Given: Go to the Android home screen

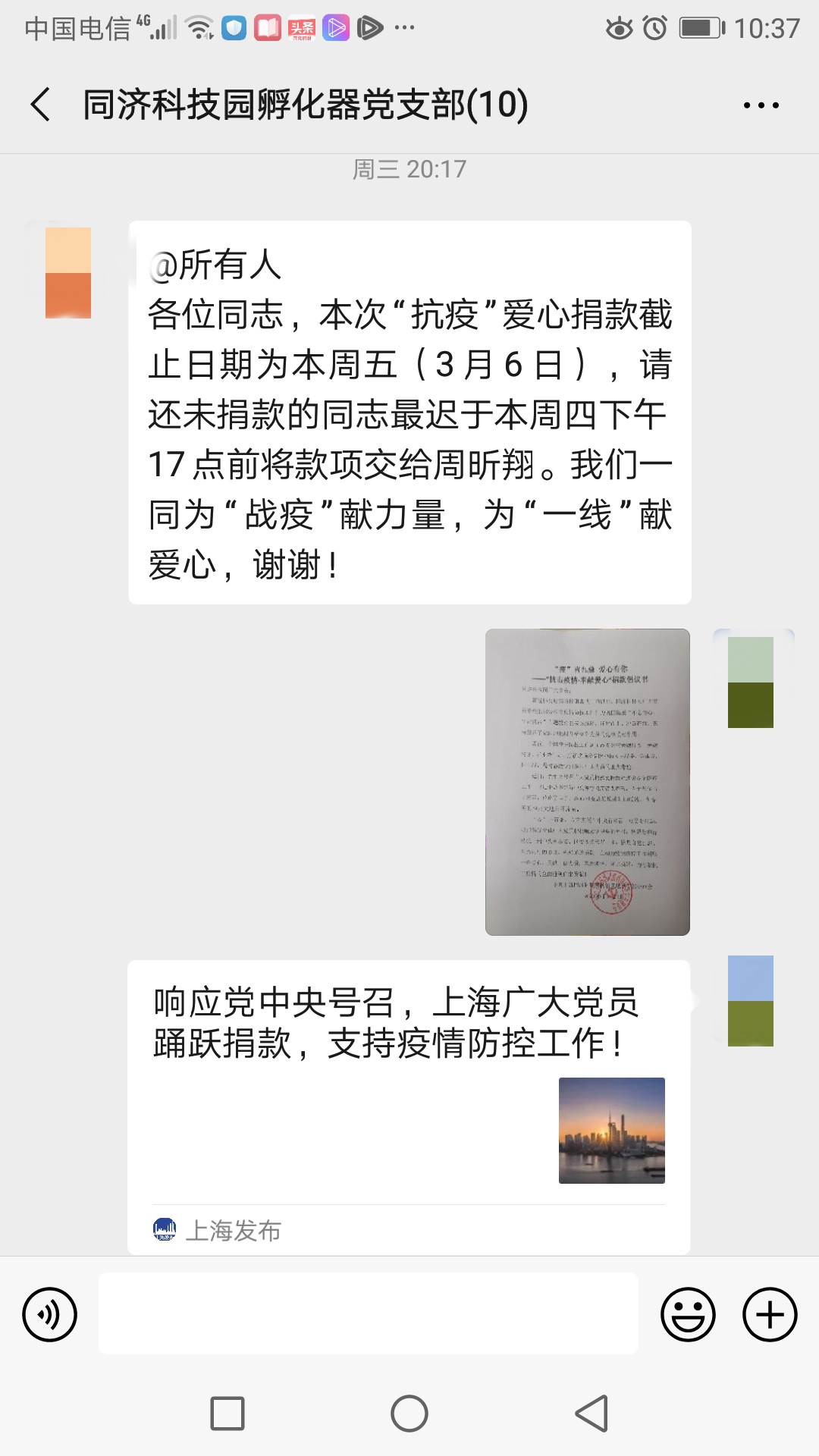Looking at the screenshot, I should (x=409, y=1414).
